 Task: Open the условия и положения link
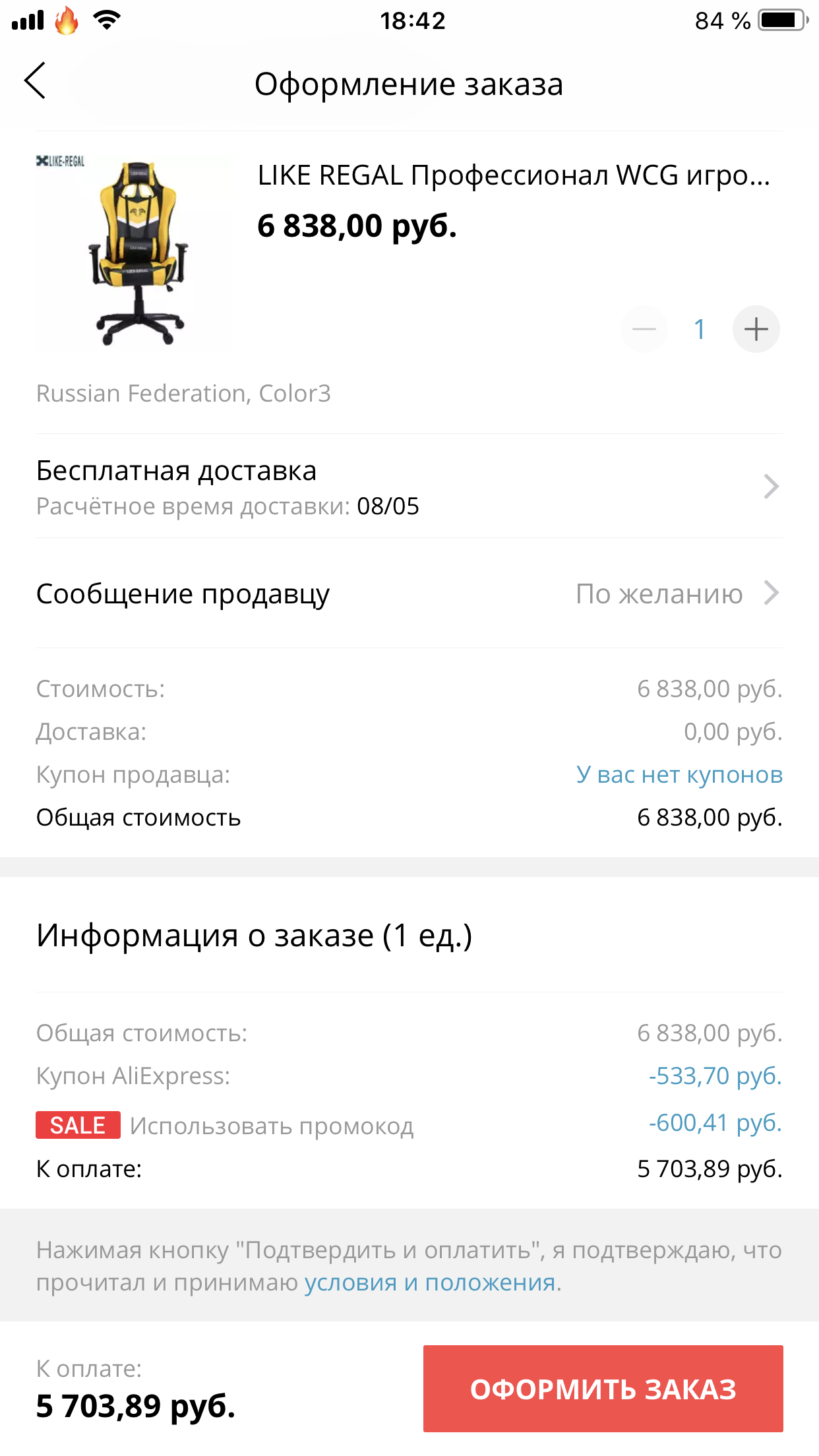(430, 1283)
